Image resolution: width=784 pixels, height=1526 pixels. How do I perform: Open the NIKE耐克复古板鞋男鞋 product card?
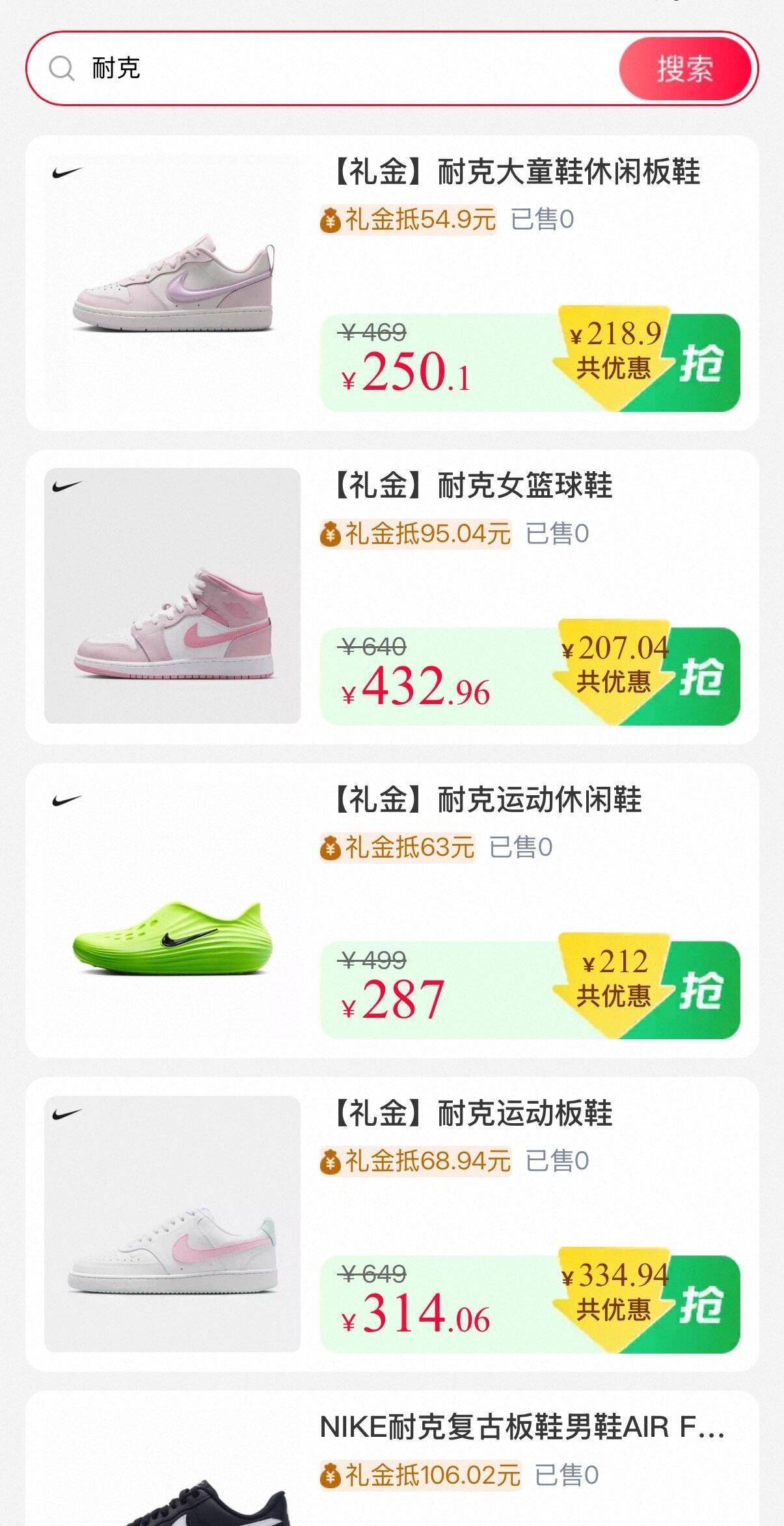522,1428
